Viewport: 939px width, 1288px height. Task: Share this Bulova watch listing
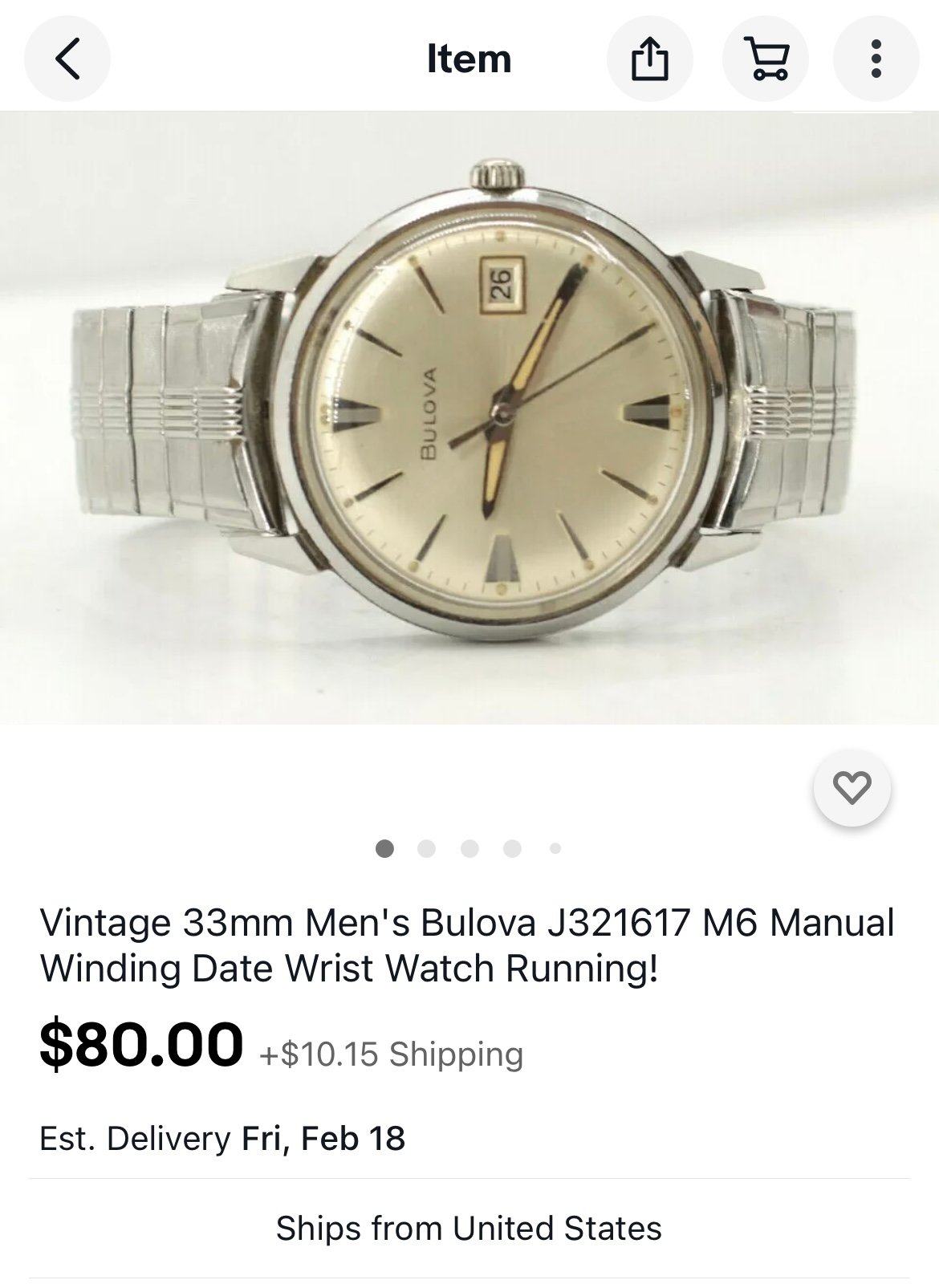coord(649,59)
